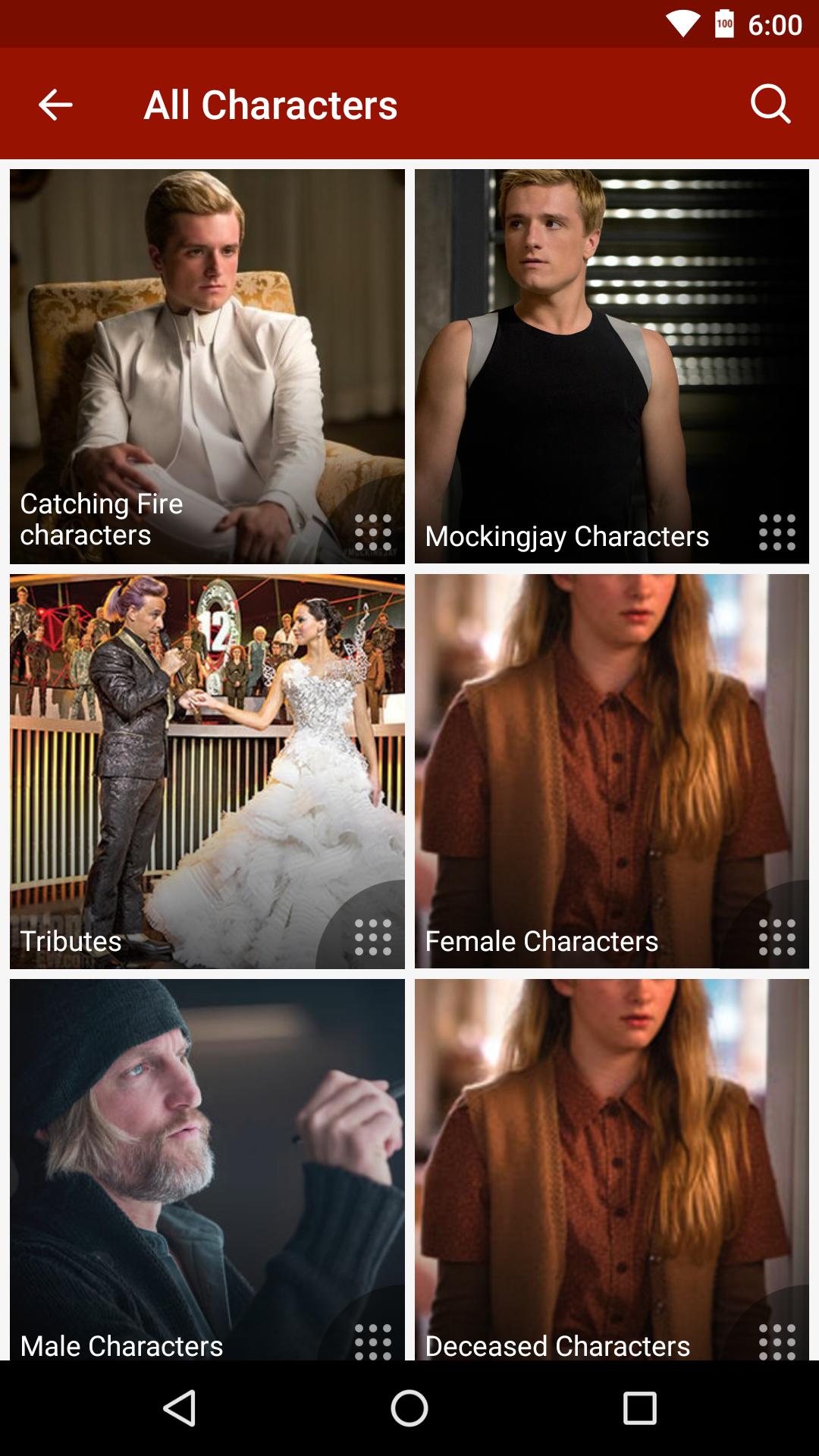
Task: Open the Mockingjay Characters category
Action: coord(611,366)
